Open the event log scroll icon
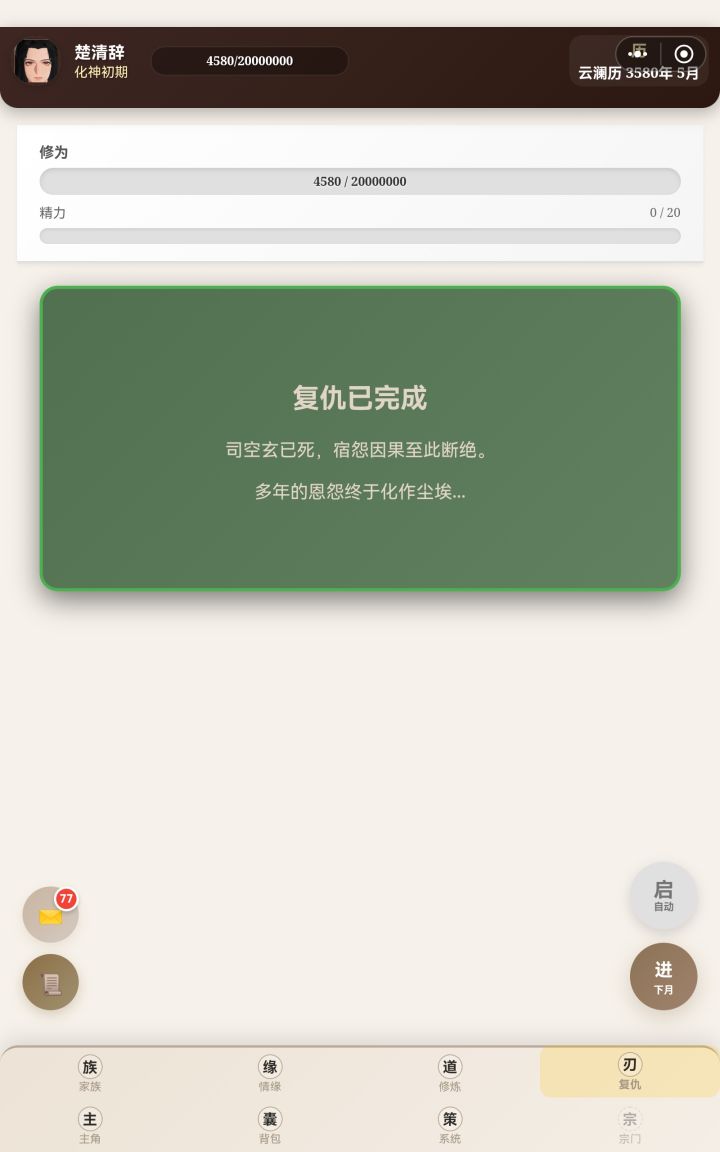Screen dimensions: 720x1152 [50, 982]
